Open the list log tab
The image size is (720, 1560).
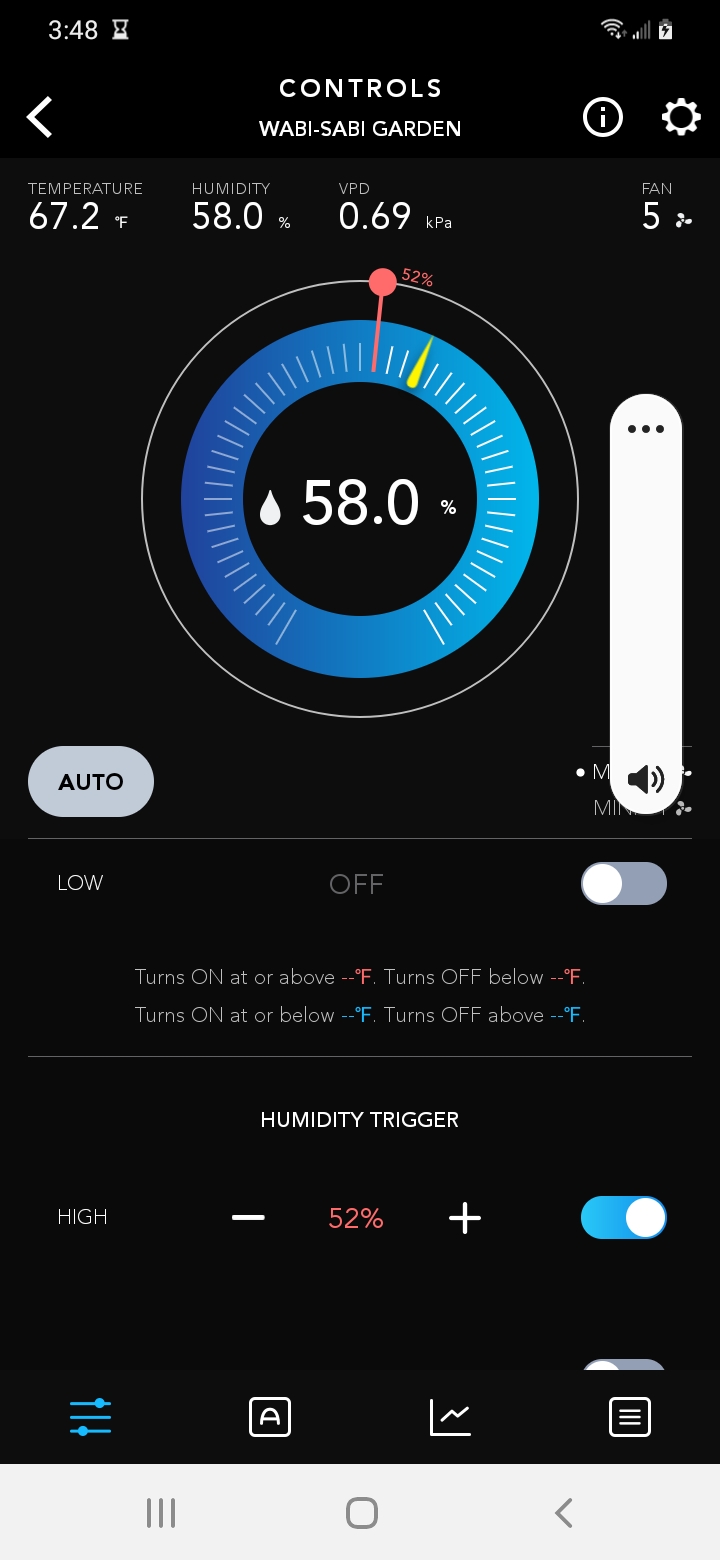(x=630, y=1417)
